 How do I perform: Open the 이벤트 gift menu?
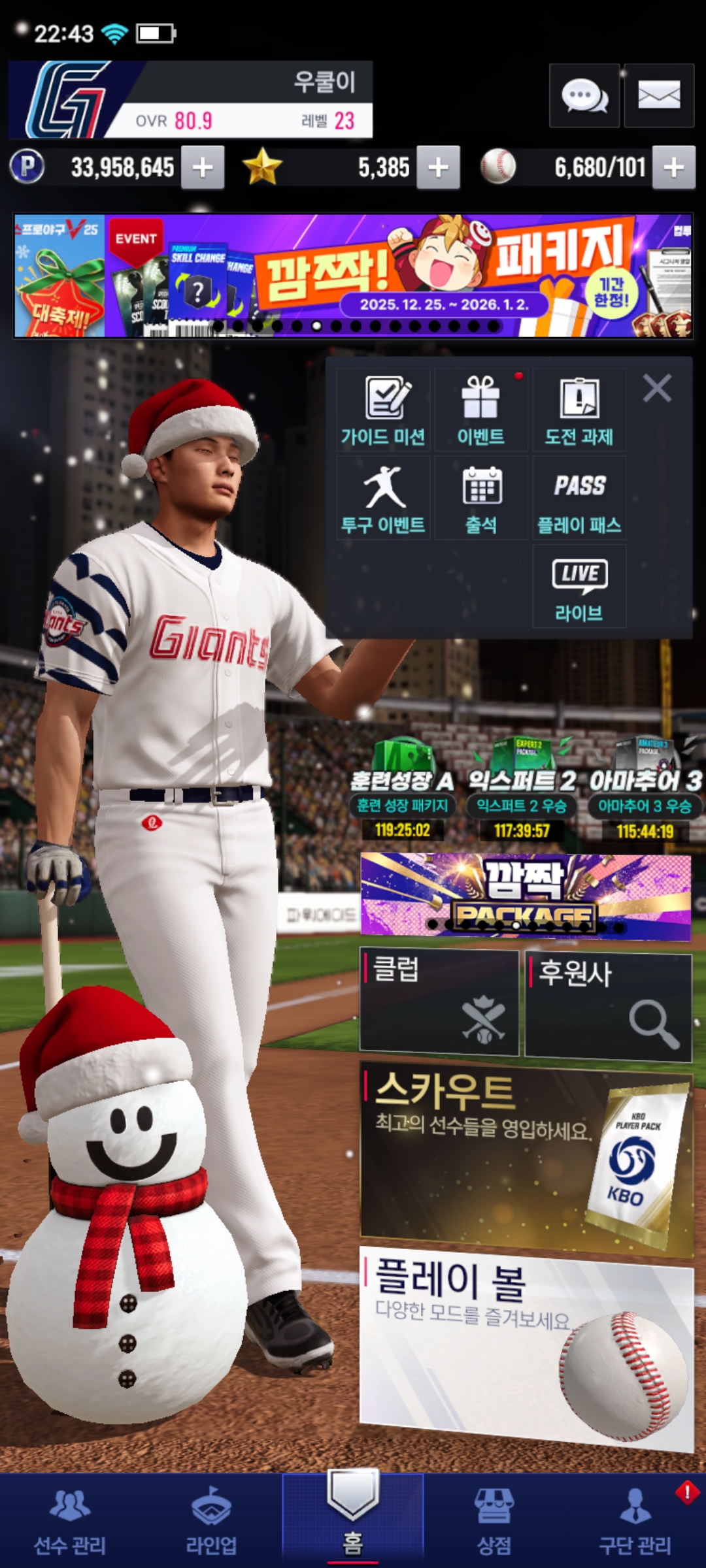click(481, 410)
